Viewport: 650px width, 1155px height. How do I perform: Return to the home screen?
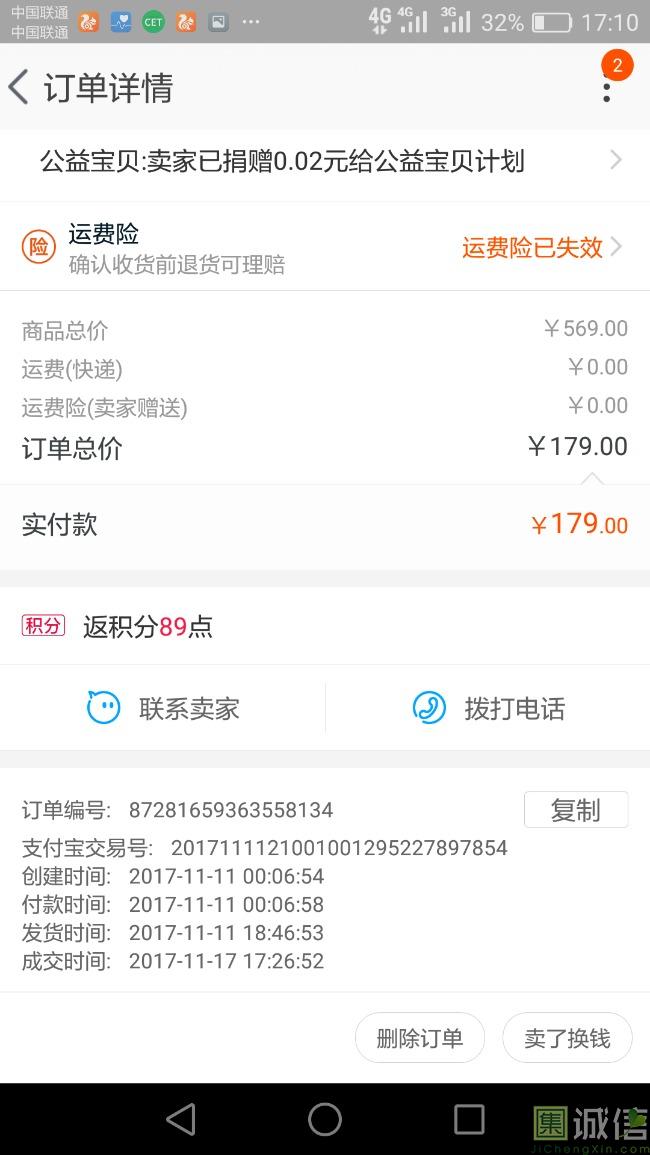[325, 1119]
